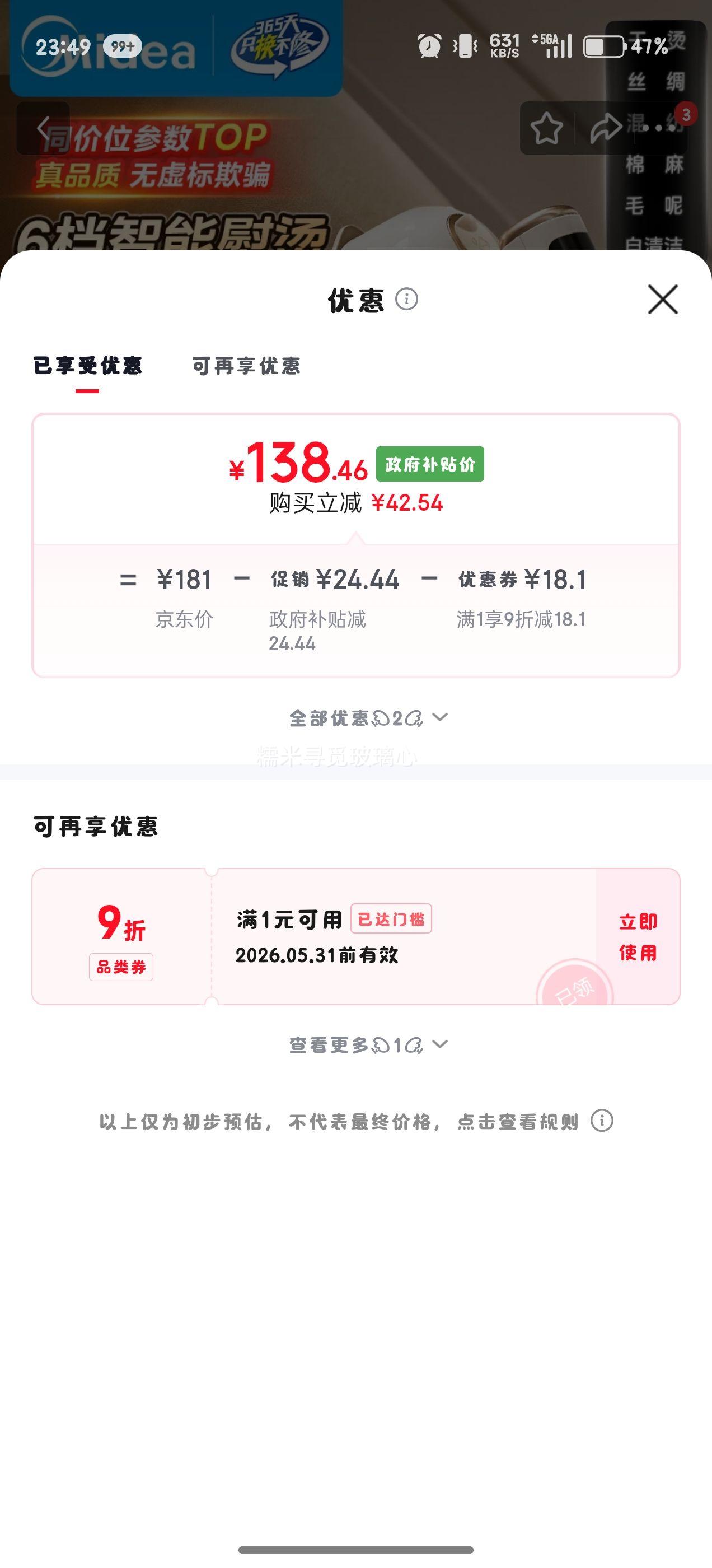The width and height of the screenshot is (712, 1568).
Task: Tap 立即使用 on the 9折 coupon
Action: pos(638,937)
